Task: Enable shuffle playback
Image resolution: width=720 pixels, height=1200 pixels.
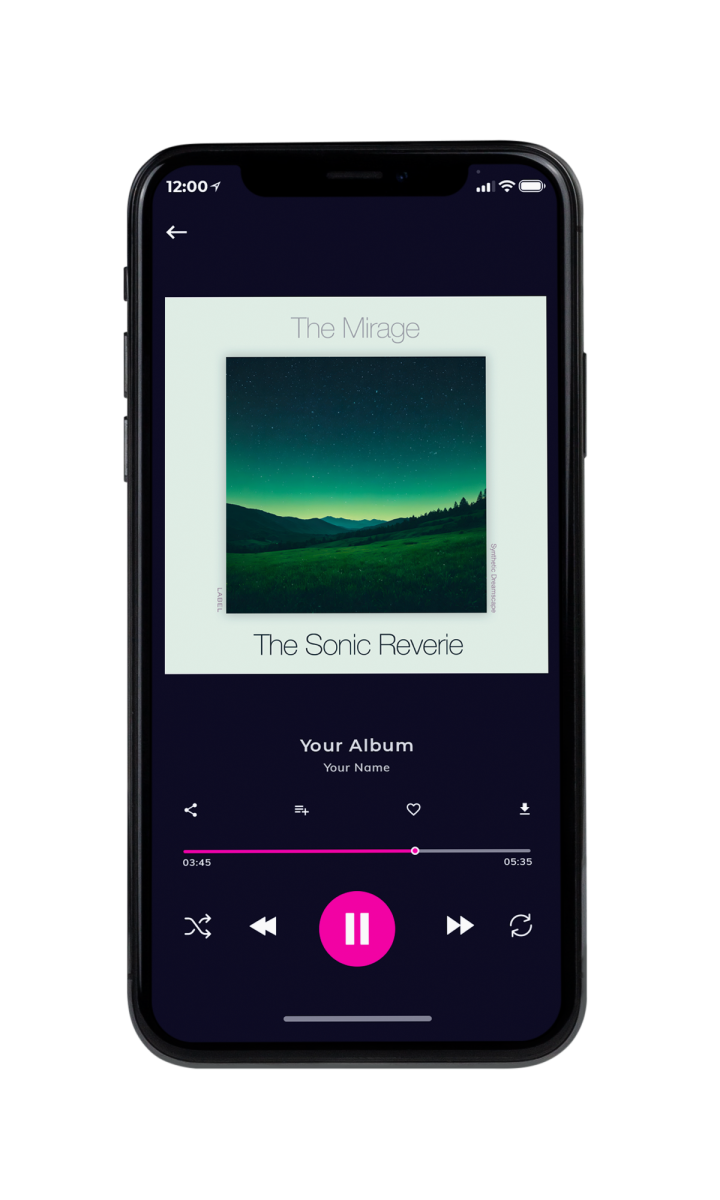Action: click(x=198, y=927)
